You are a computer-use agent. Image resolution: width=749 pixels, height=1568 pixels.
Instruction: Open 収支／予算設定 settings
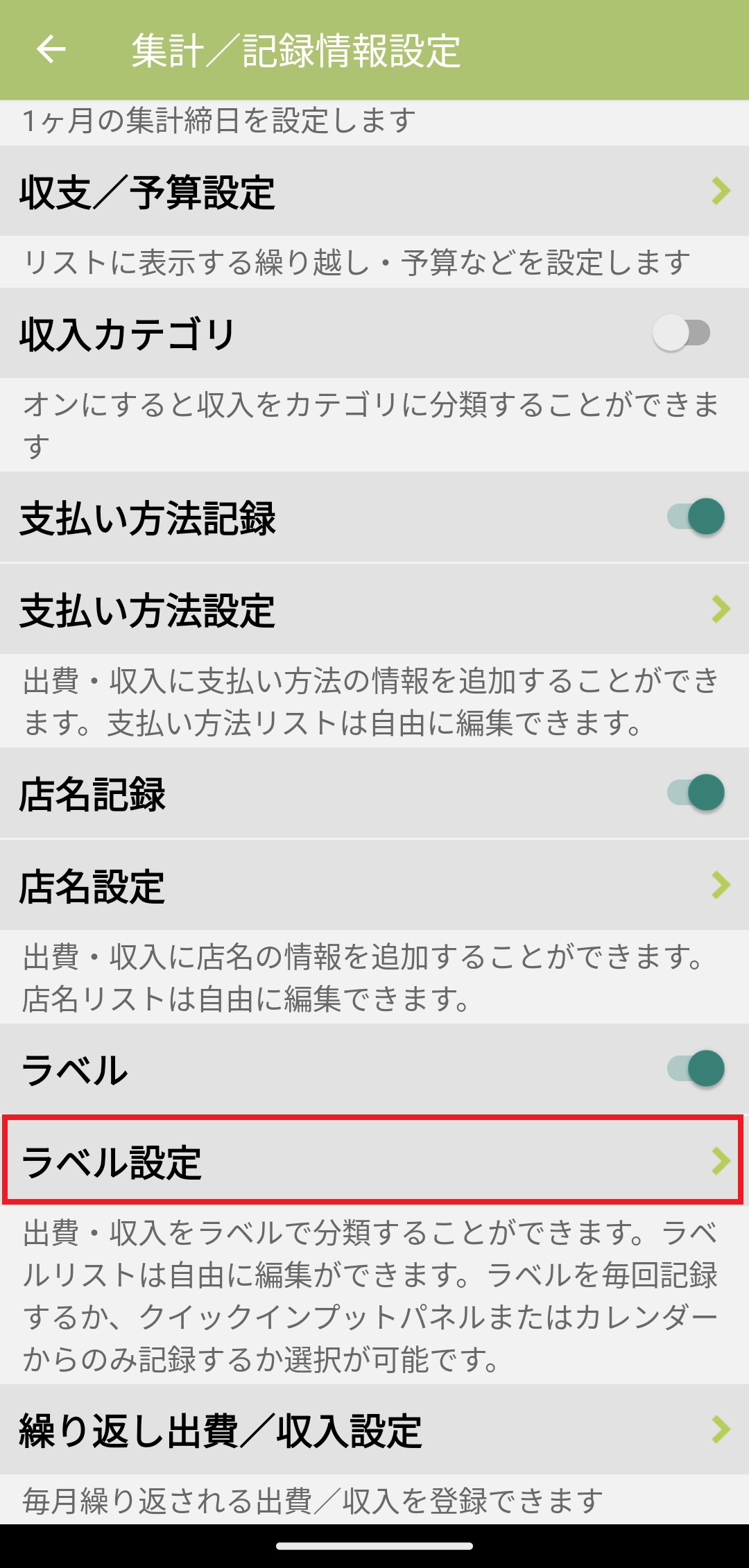coord(374,191)
